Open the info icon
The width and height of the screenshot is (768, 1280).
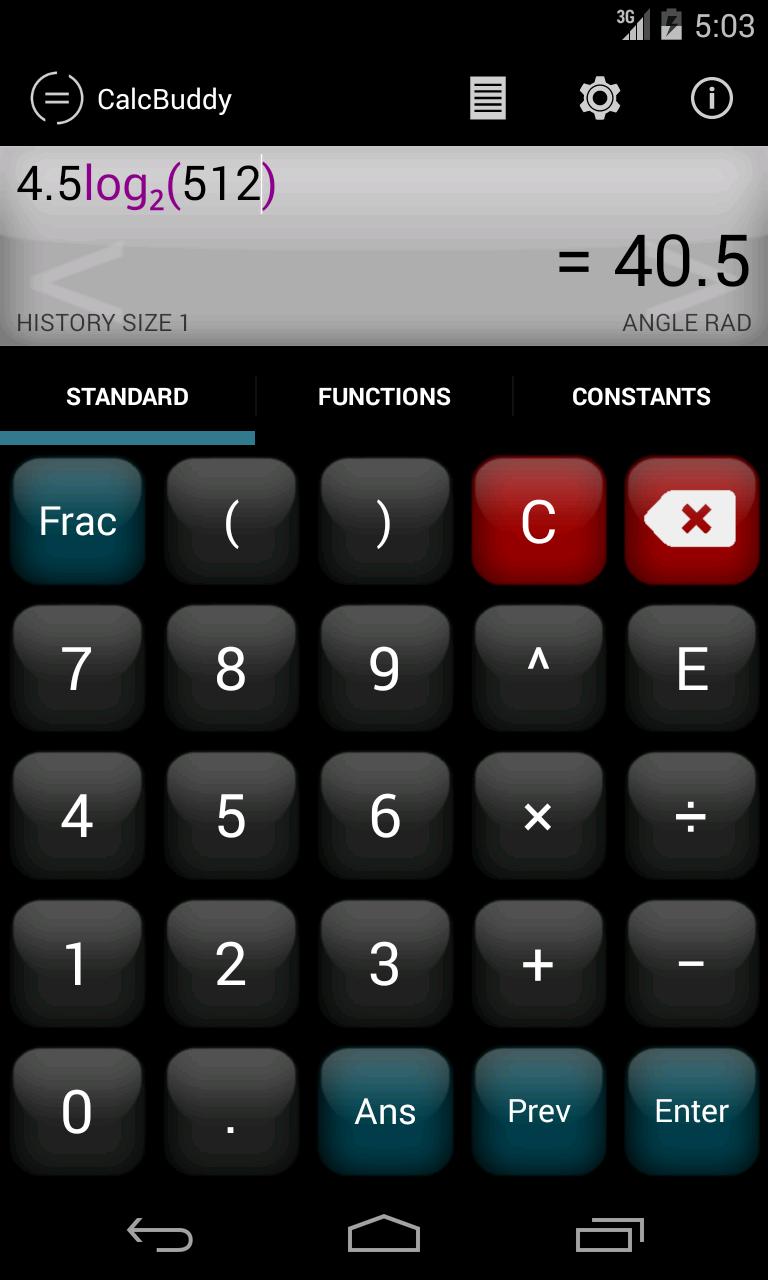coord(712,98)
